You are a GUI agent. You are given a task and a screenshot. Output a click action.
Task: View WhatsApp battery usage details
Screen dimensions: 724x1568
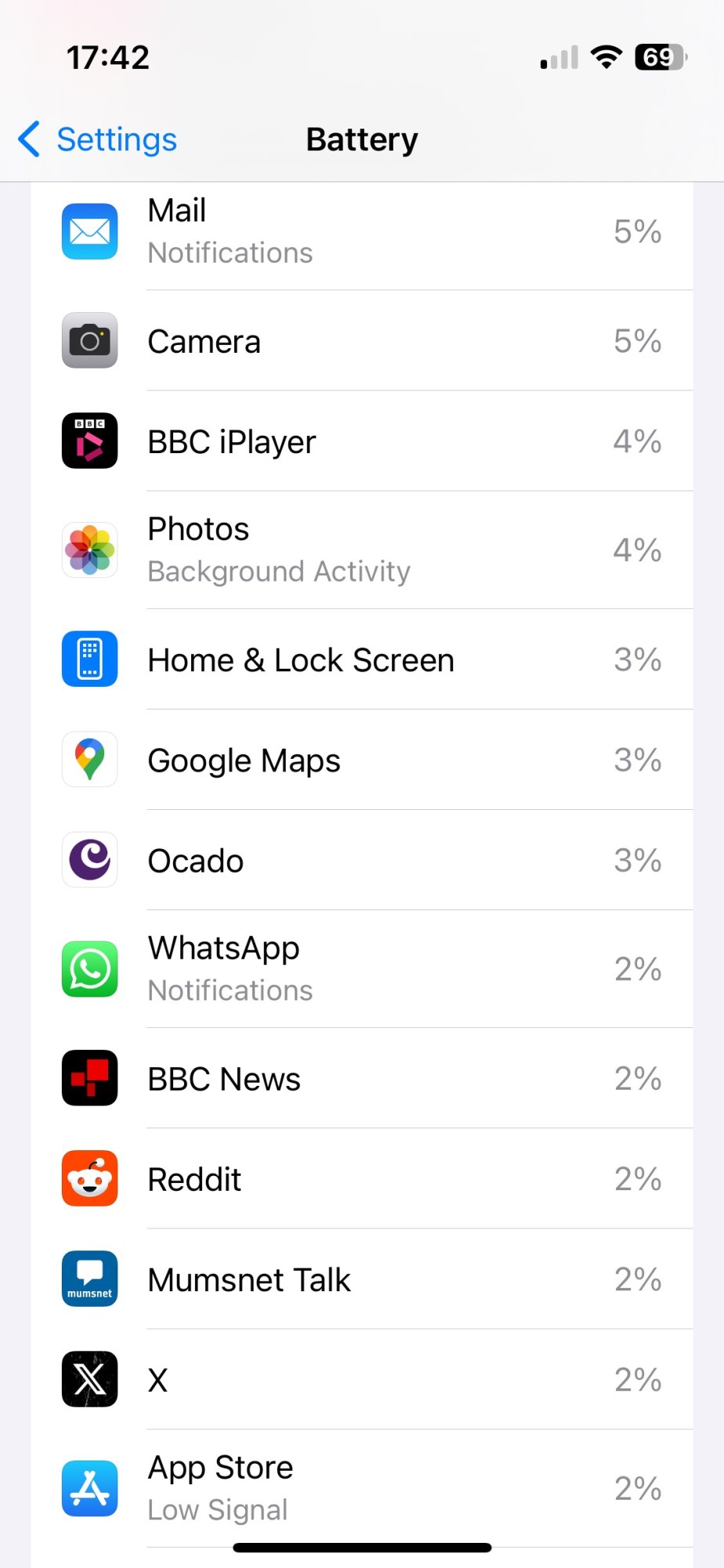click(x=360, y=969)
